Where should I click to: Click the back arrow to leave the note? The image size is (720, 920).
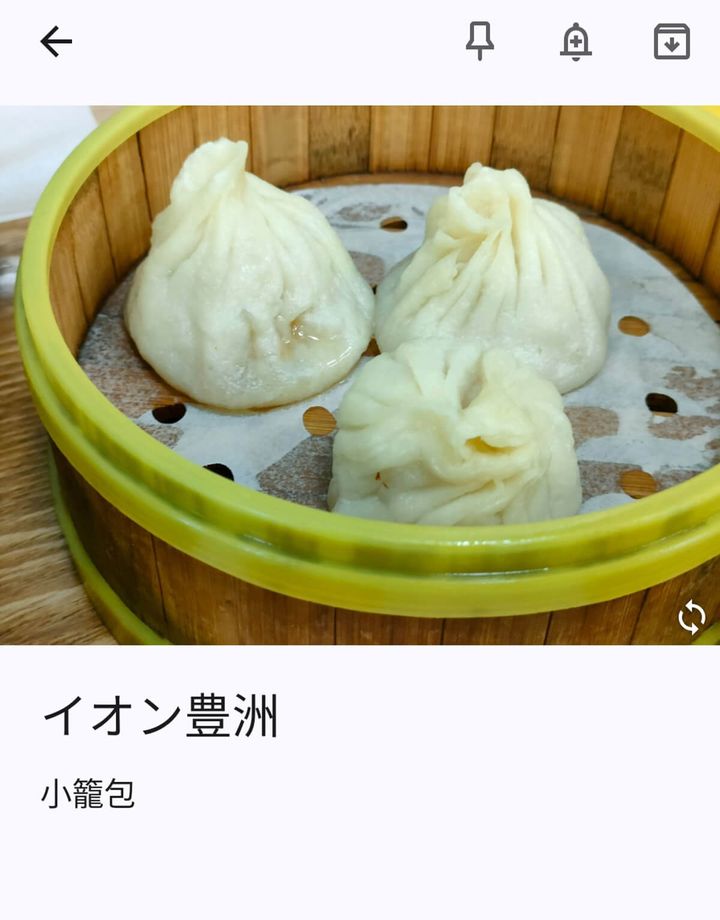click(x=55, y=40)
